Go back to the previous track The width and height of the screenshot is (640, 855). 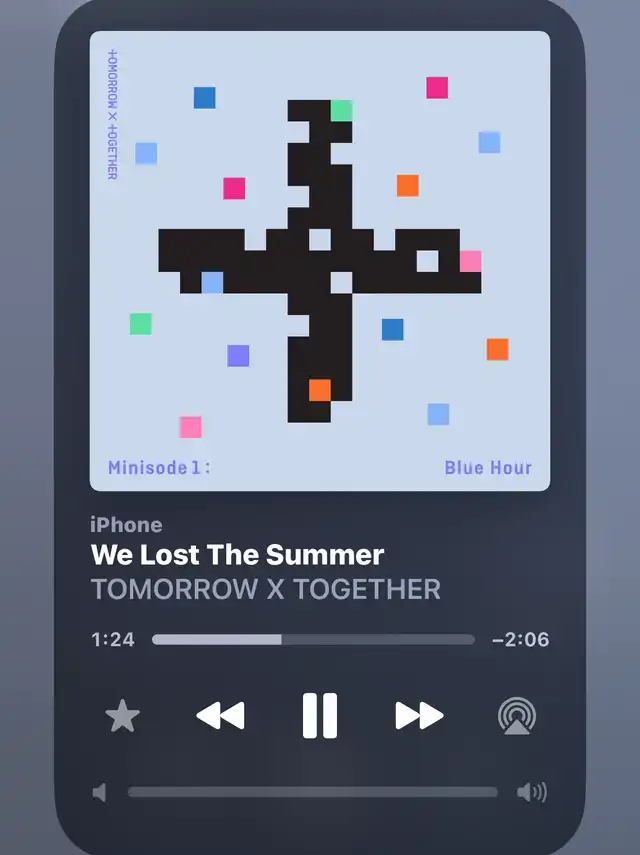coord(221,716)
